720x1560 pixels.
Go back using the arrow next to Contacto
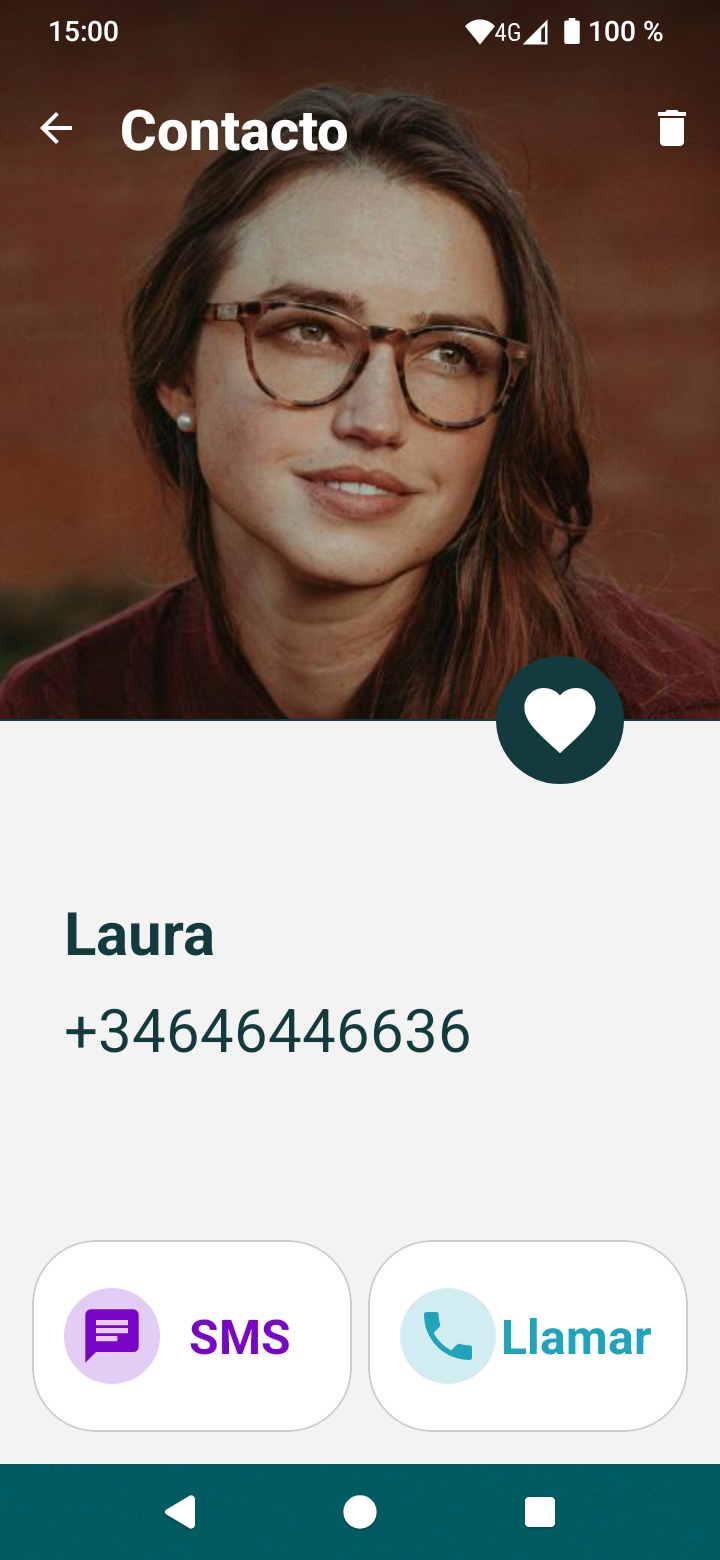click(x=56, y=129)
